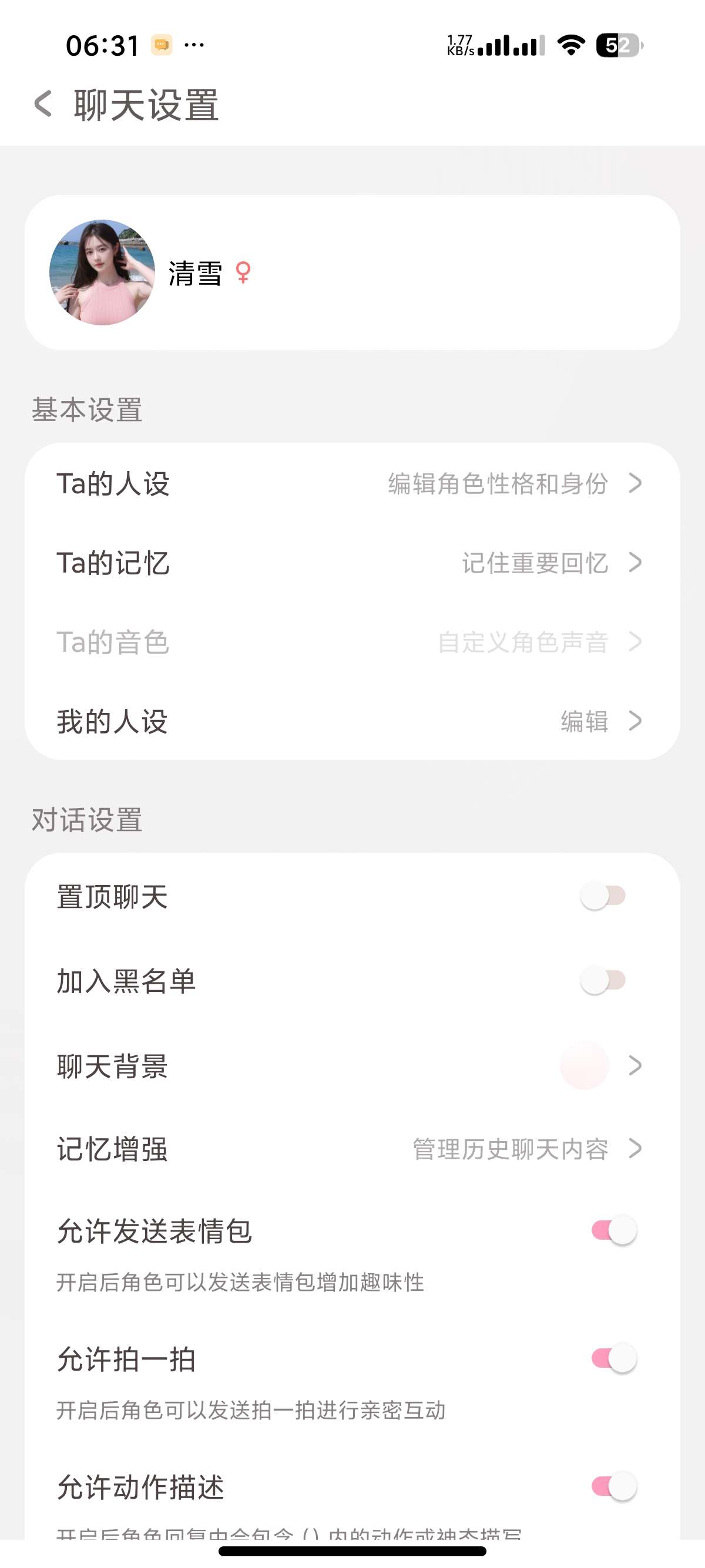Tap the ellipsis icon next to the clock
This screenshot has height=1568, width=705.
point(193,45)
